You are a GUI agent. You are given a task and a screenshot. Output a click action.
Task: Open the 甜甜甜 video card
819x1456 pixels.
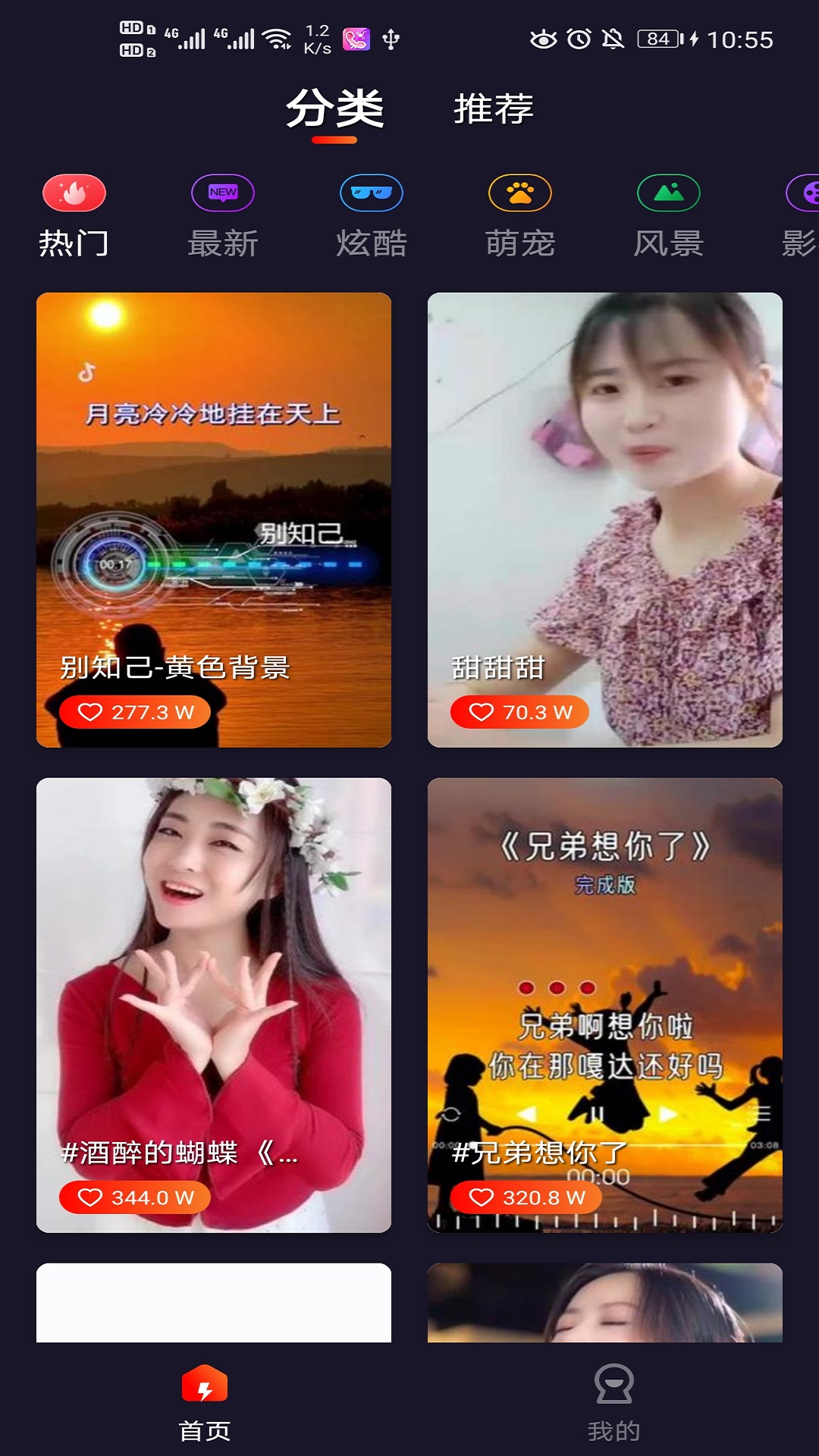pos(604,519)
